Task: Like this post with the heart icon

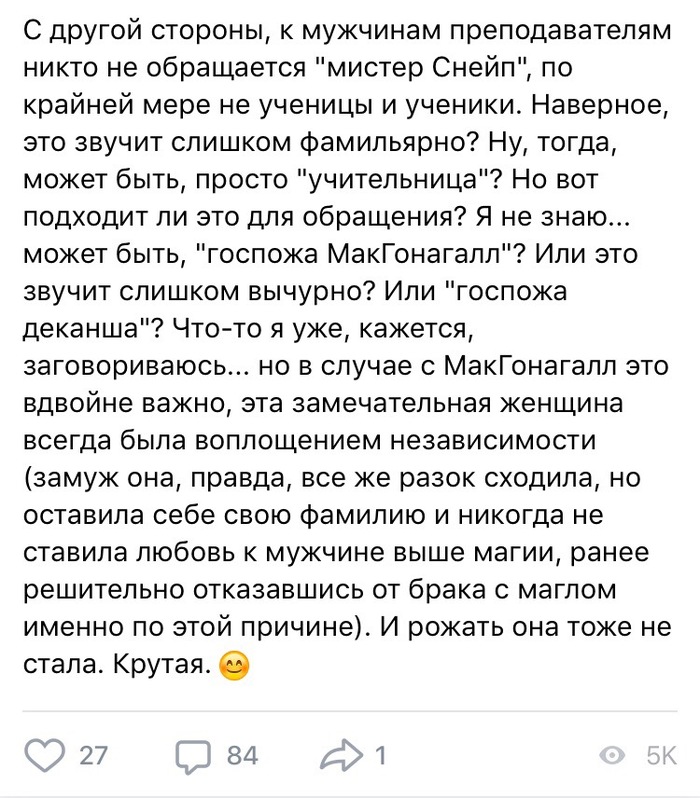Action: [42, 755]
